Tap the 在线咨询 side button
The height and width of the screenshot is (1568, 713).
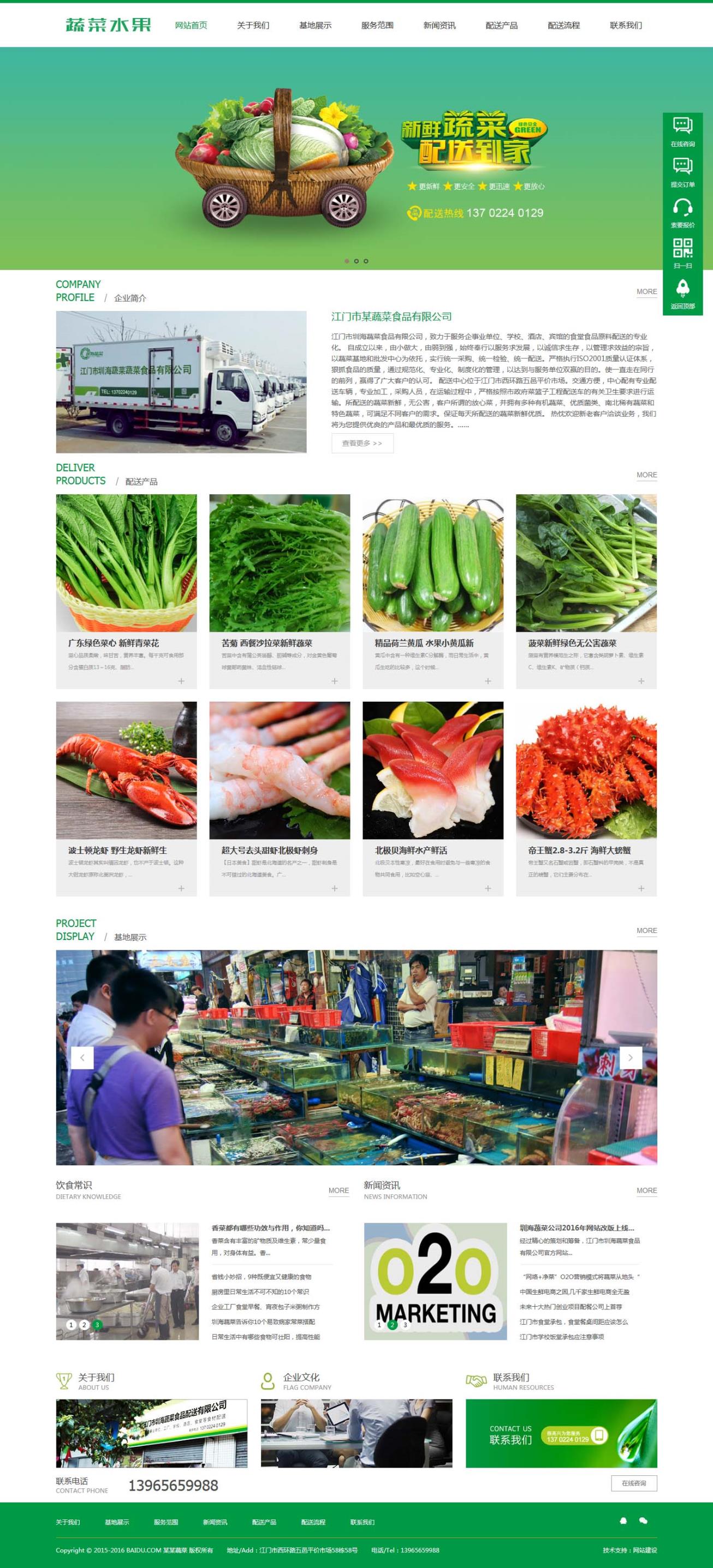[682, 132]
